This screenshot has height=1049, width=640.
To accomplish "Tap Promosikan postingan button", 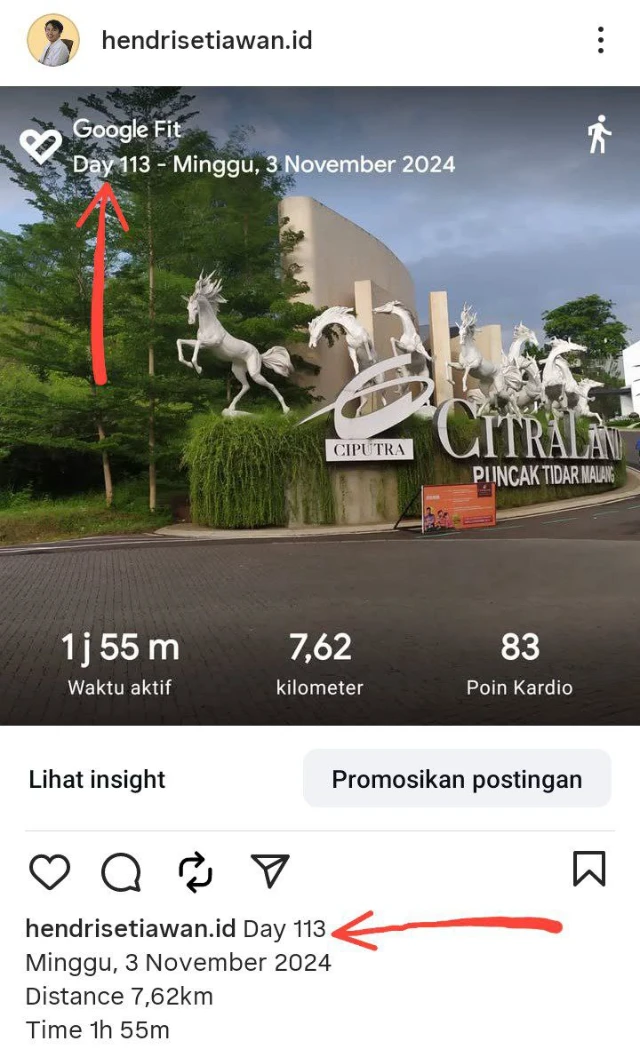I will (457, 779).
